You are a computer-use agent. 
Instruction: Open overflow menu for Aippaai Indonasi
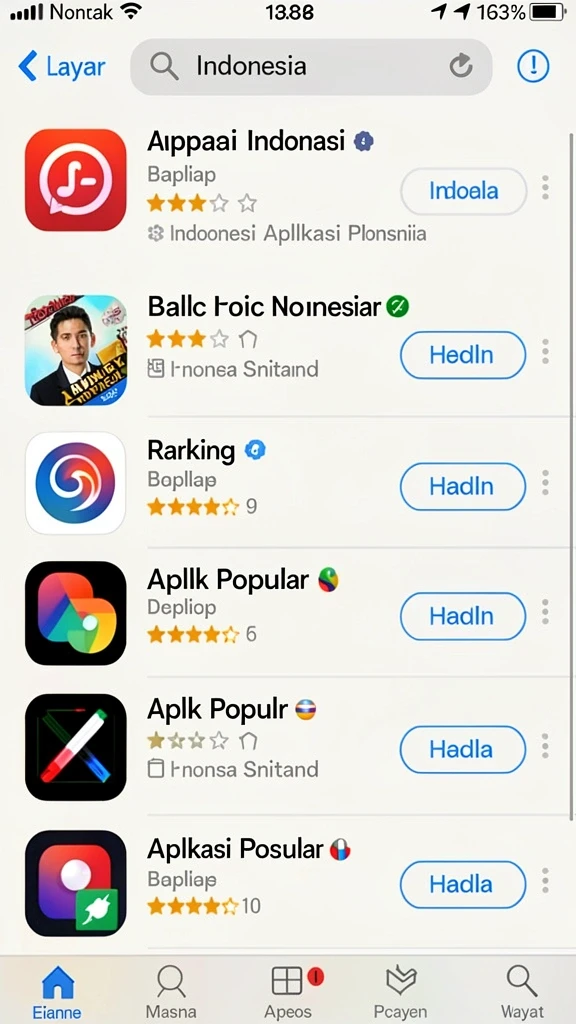(545, 187)
